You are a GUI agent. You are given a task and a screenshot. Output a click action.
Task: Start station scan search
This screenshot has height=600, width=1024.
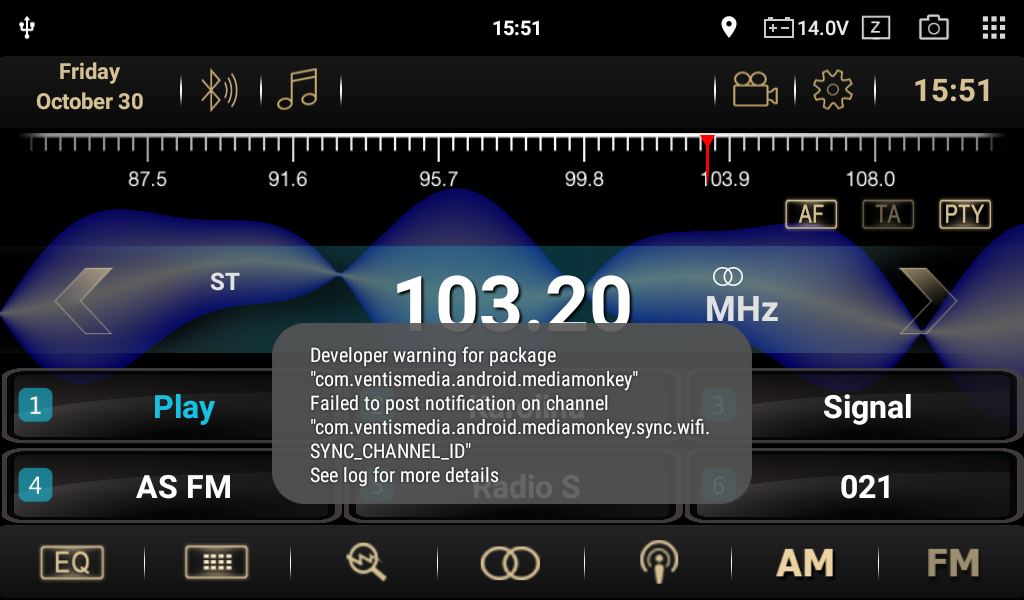(366, 563)
